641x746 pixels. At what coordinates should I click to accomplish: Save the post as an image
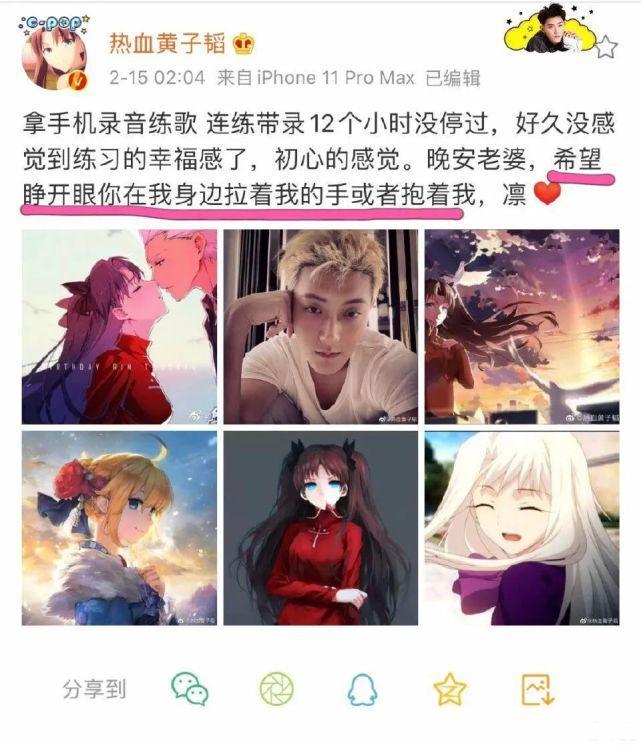(x=537, y=688)
